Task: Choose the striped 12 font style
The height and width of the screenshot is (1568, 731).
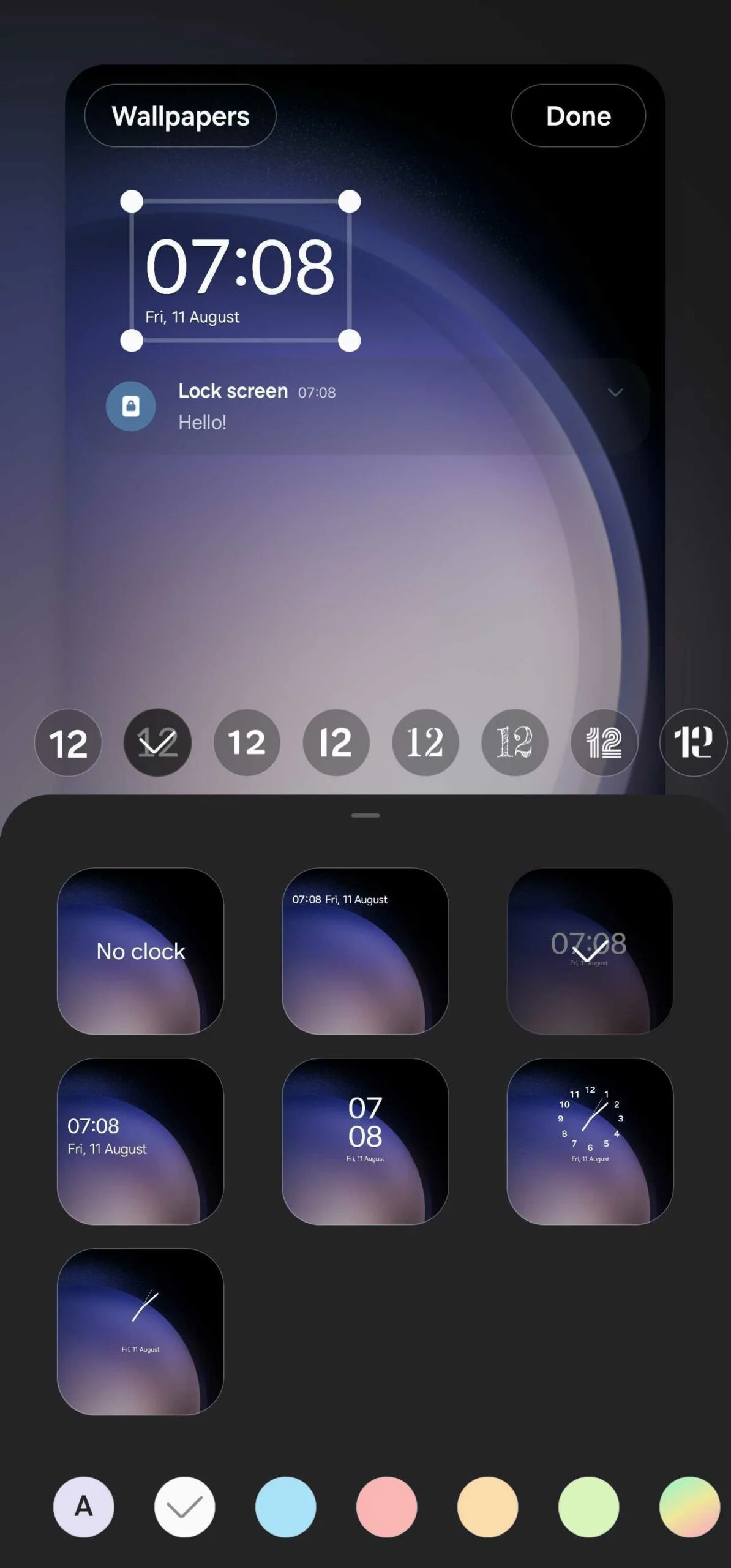Action: (604, 743)
